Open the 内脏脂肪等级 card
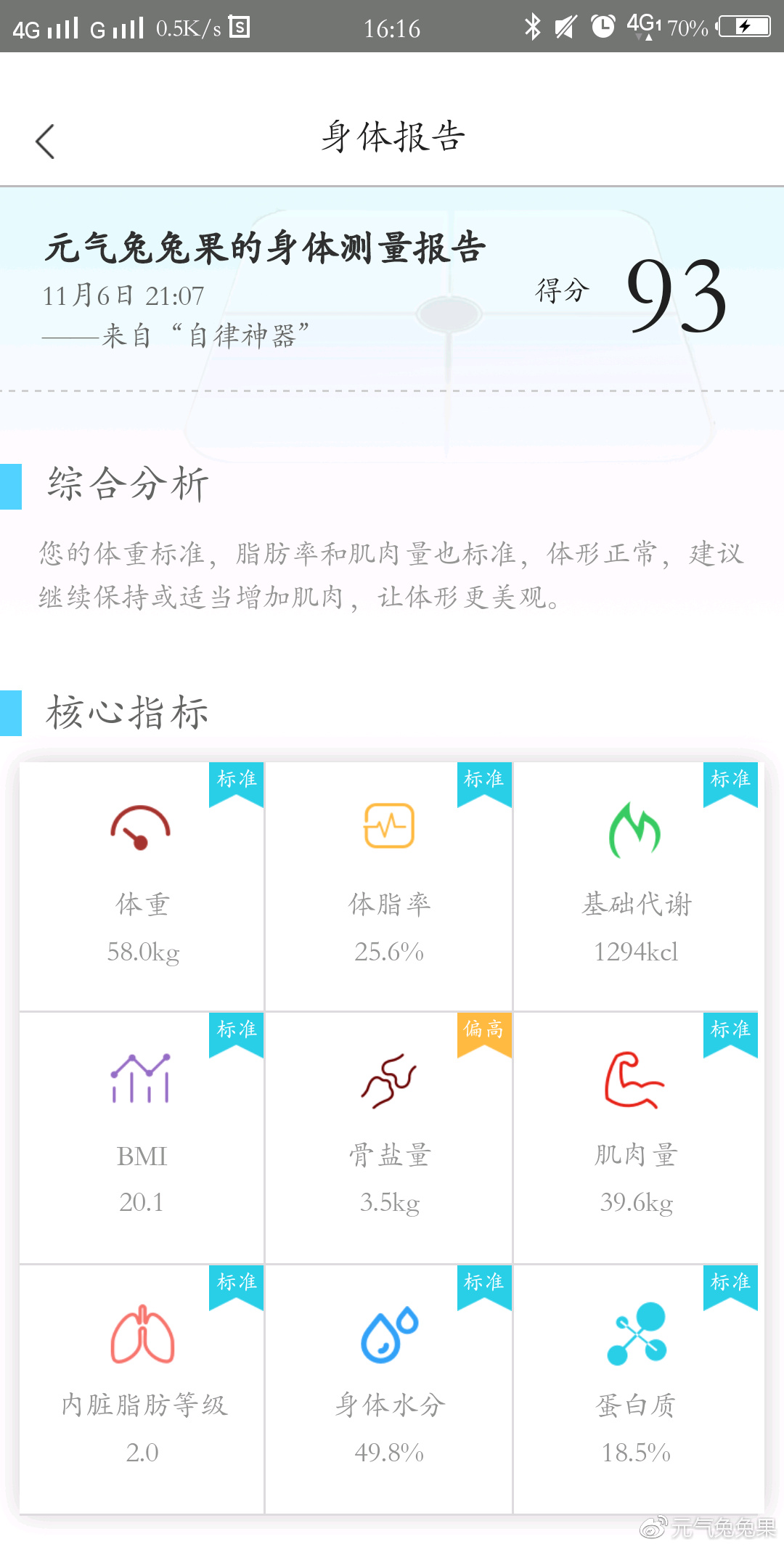This screenshot has width=784, height=1547. click(142, 1388)
